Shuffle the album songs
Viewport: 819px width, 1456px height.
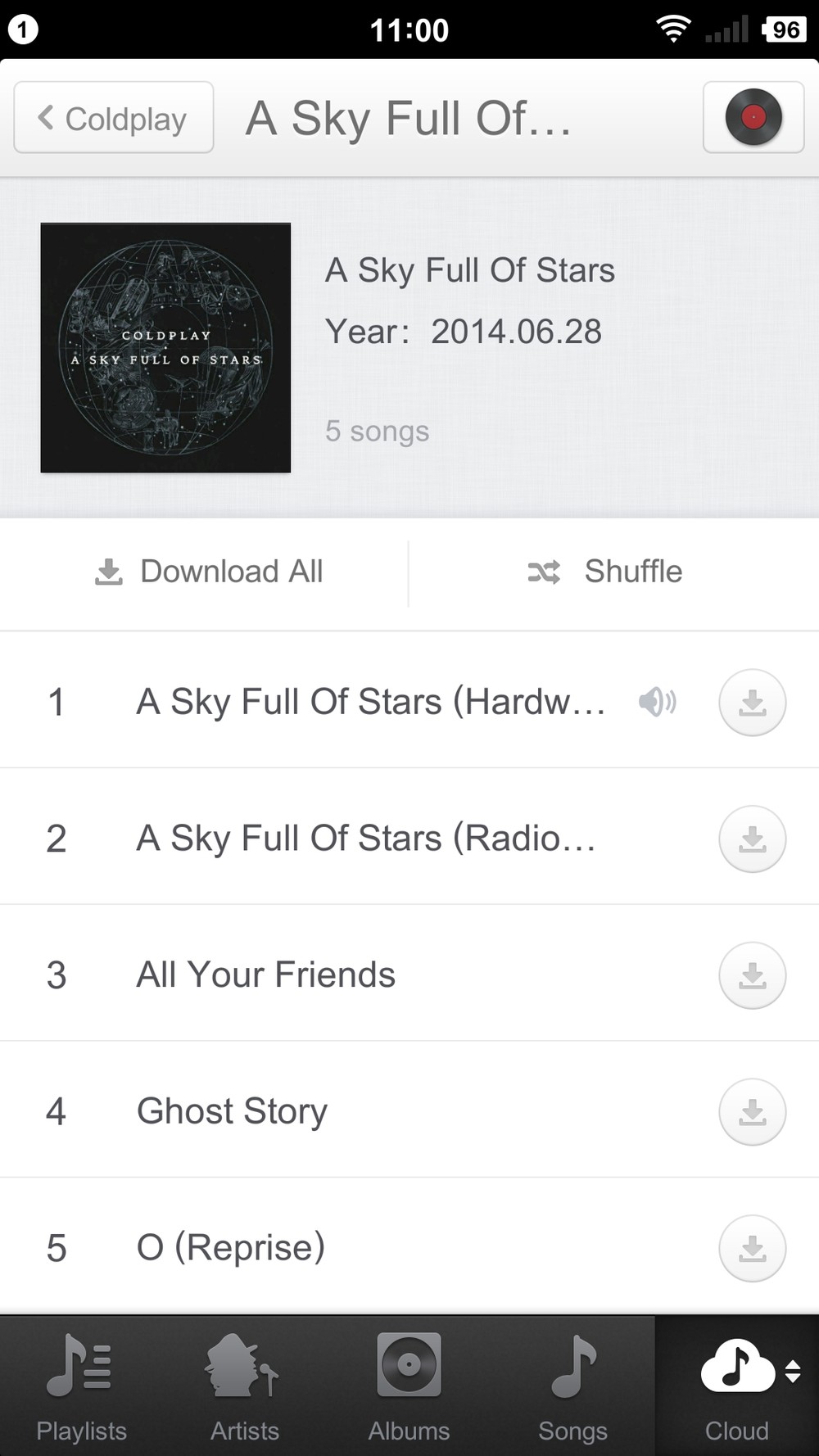click(604, 572)
